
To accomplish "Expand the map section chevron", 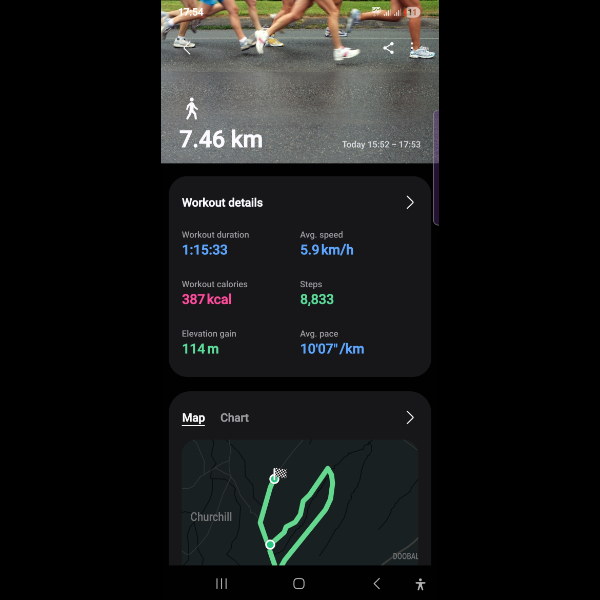I will (409, 418).
